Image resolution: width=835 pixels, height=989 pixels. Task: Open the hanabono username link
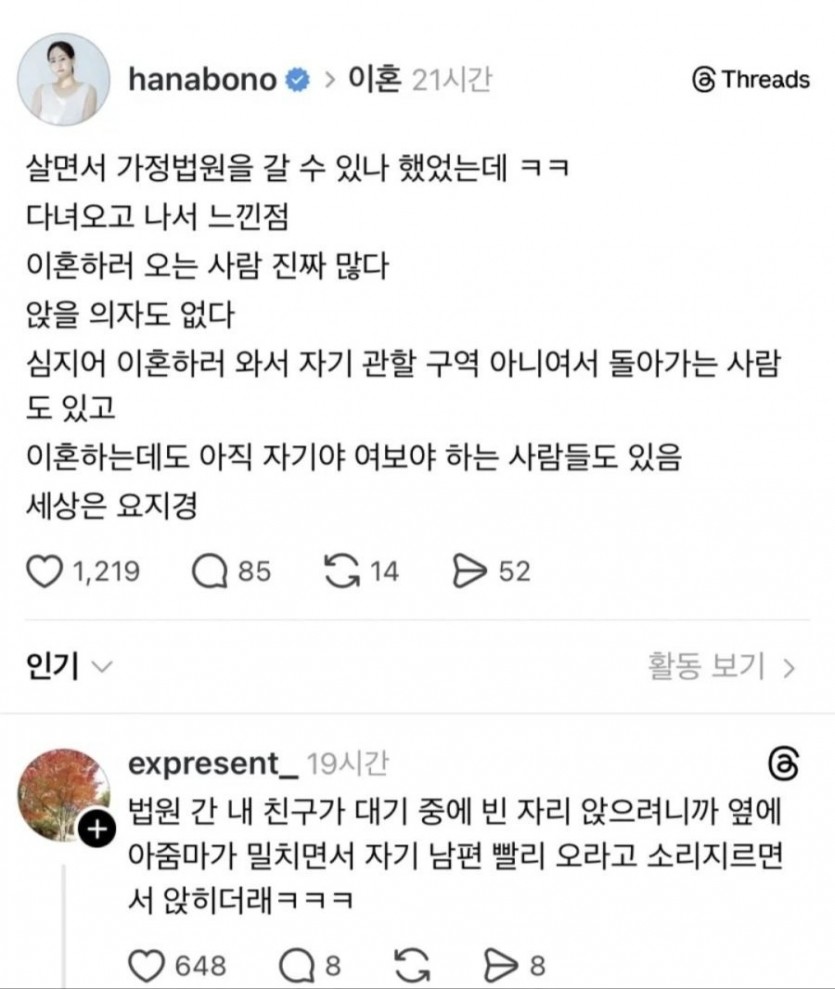pos(203,80)
